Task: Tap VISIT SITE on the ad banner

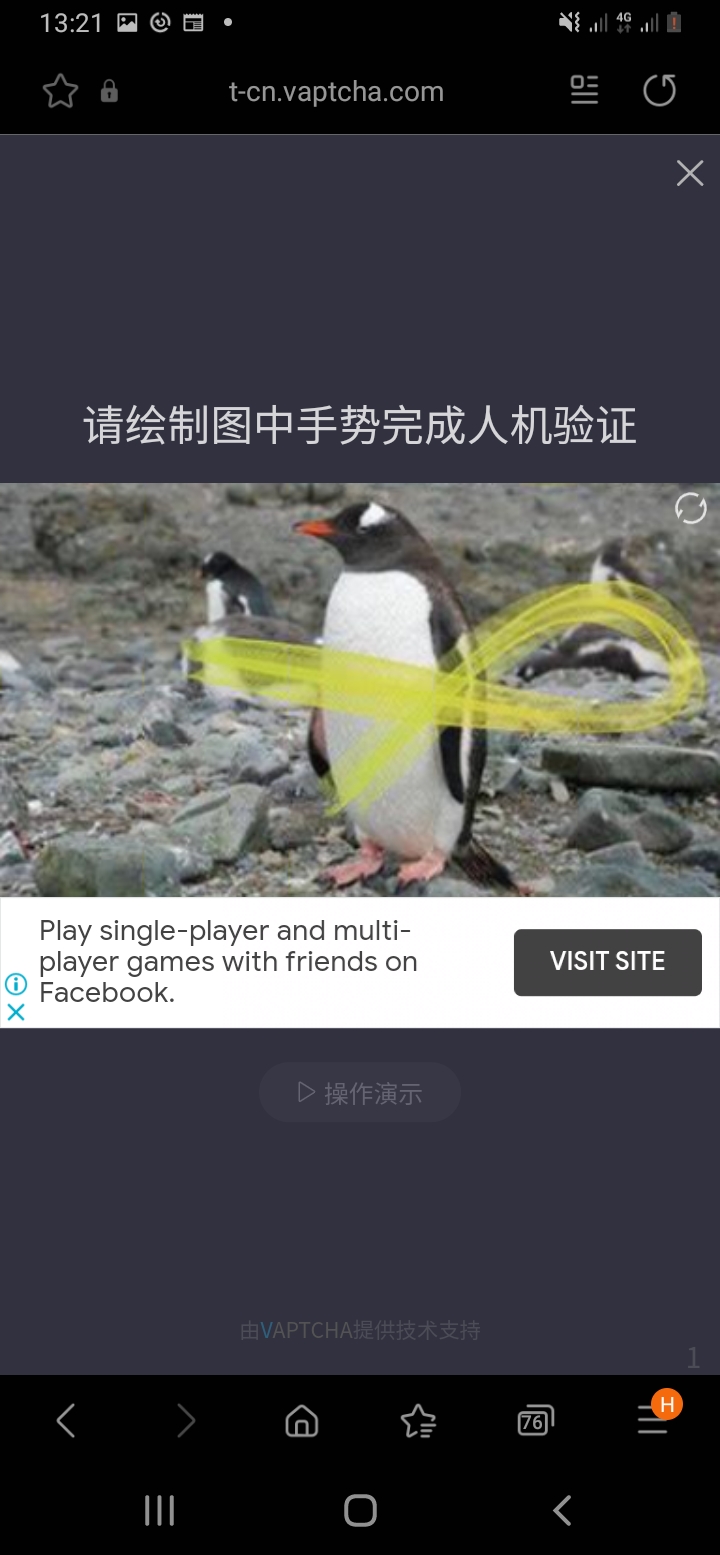Action: 607,962
